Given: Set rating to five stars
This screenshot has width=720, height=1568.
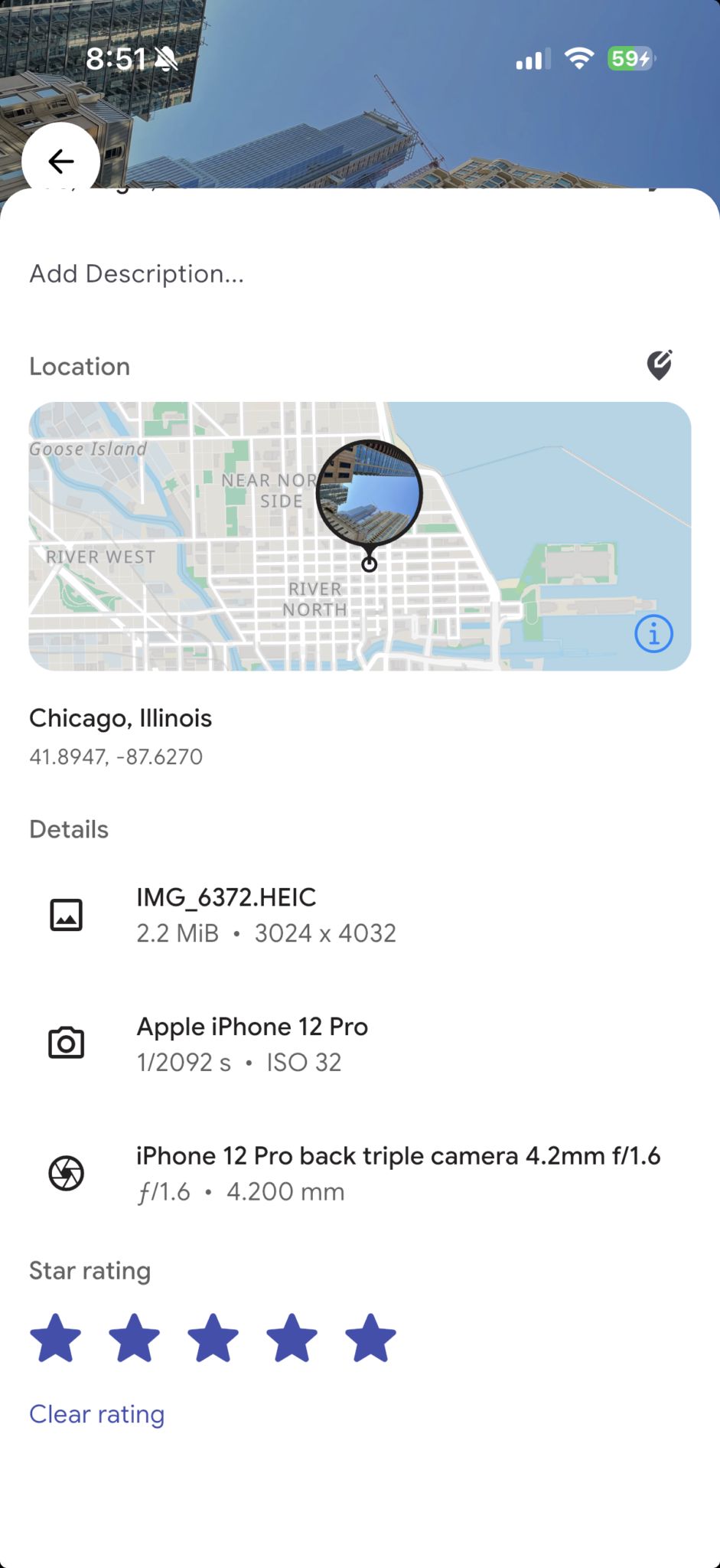Looking at the screenshot, I should pos(371,1338).
